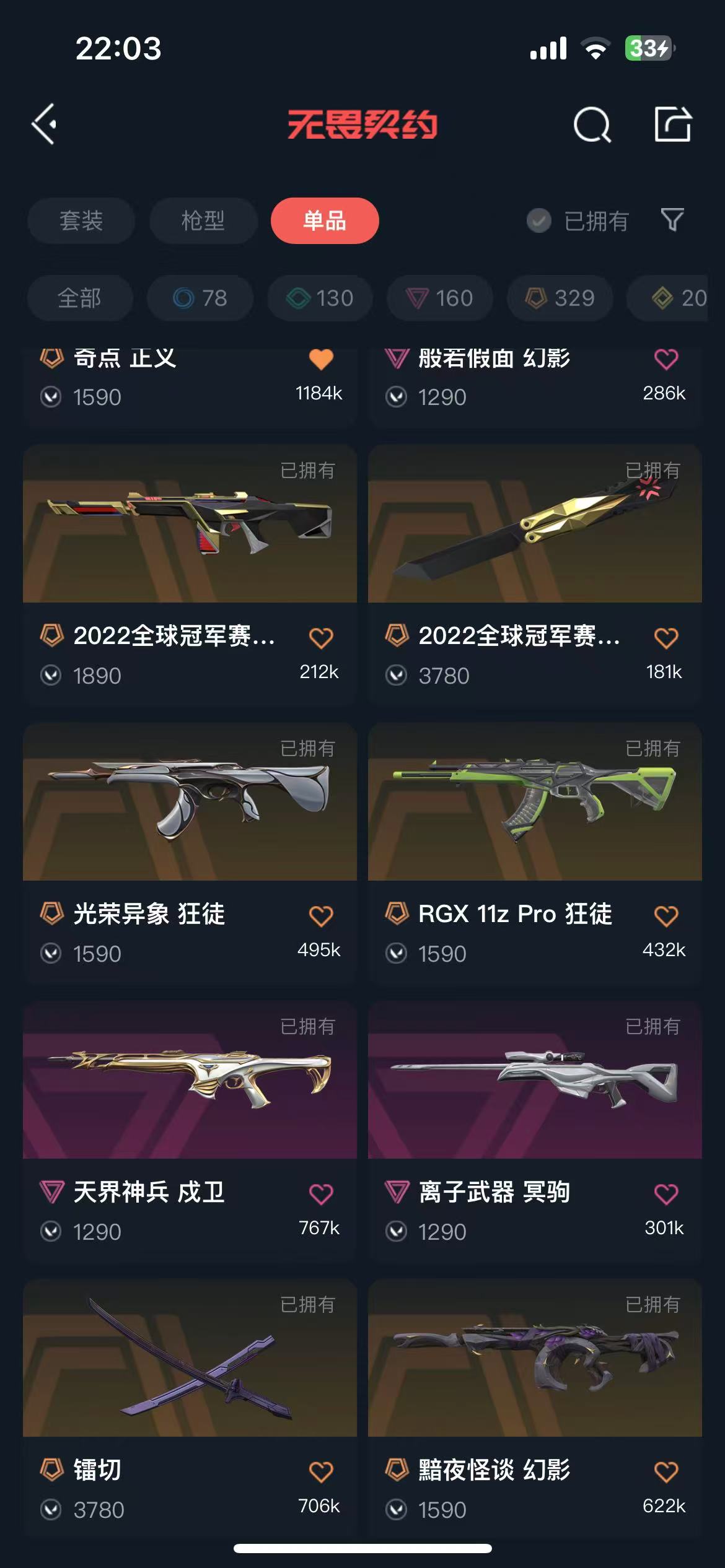
Task: Filter by the 130 tier chip
Action: (x=320, y=298)
